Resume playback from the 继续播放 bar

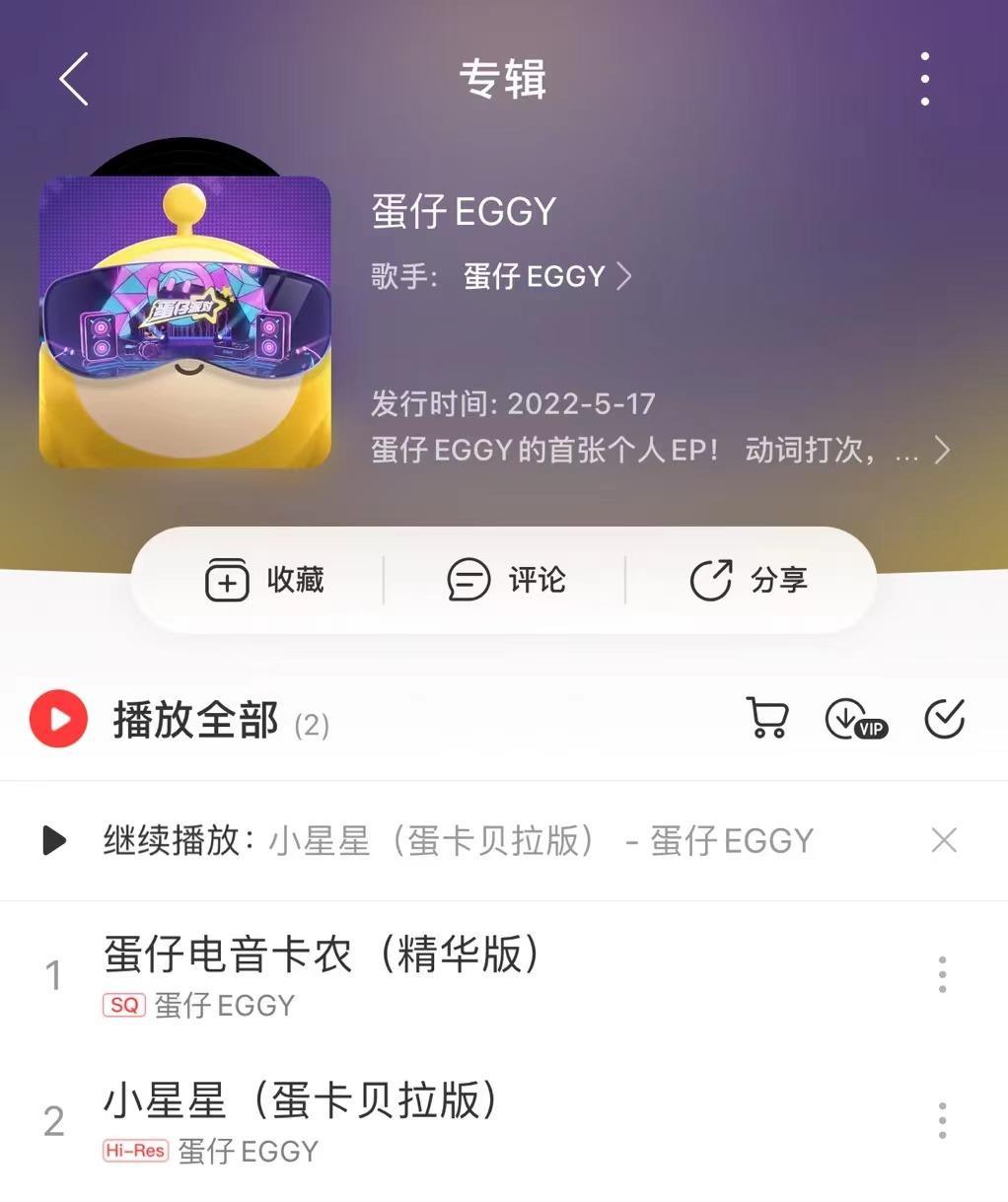click(x=54, y=840)
